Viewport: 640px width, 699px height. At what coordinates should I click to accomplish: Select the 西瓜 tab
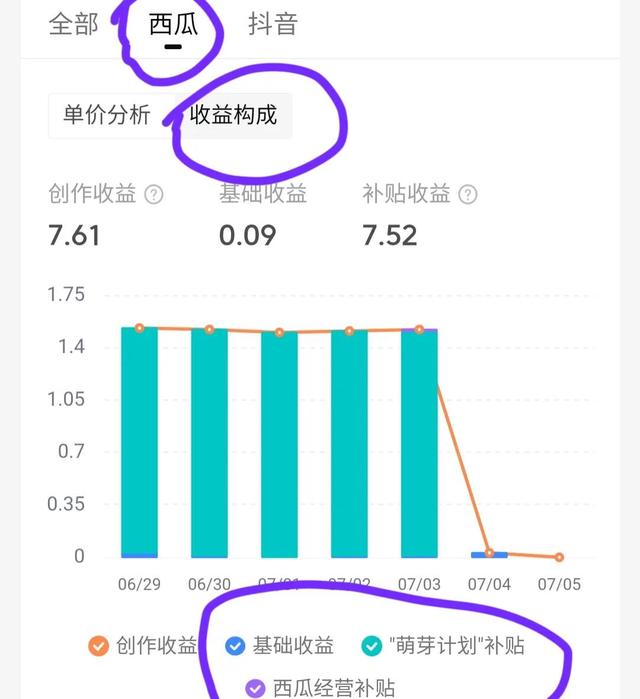[173, 24]
